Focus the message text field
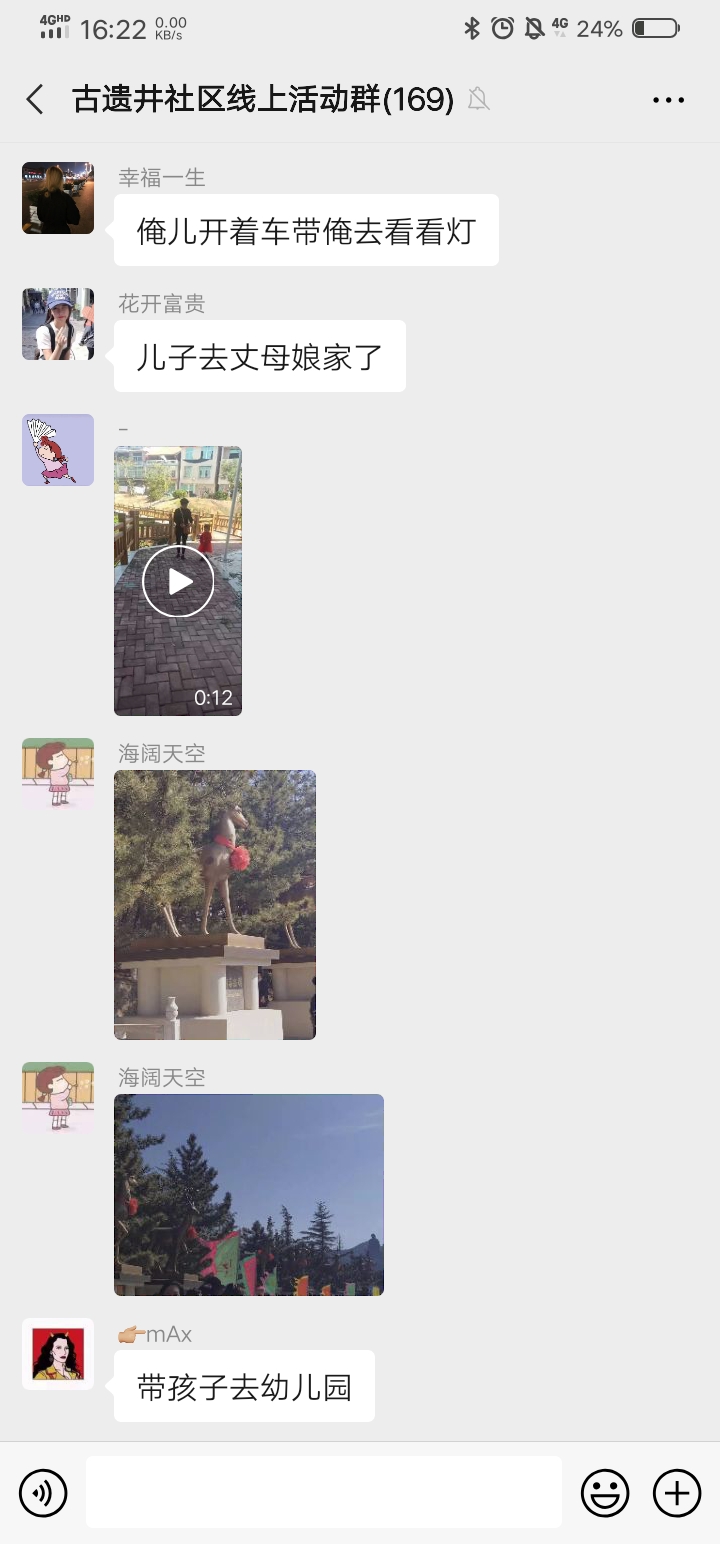Screen dimensions: 720x1544 324,1492
